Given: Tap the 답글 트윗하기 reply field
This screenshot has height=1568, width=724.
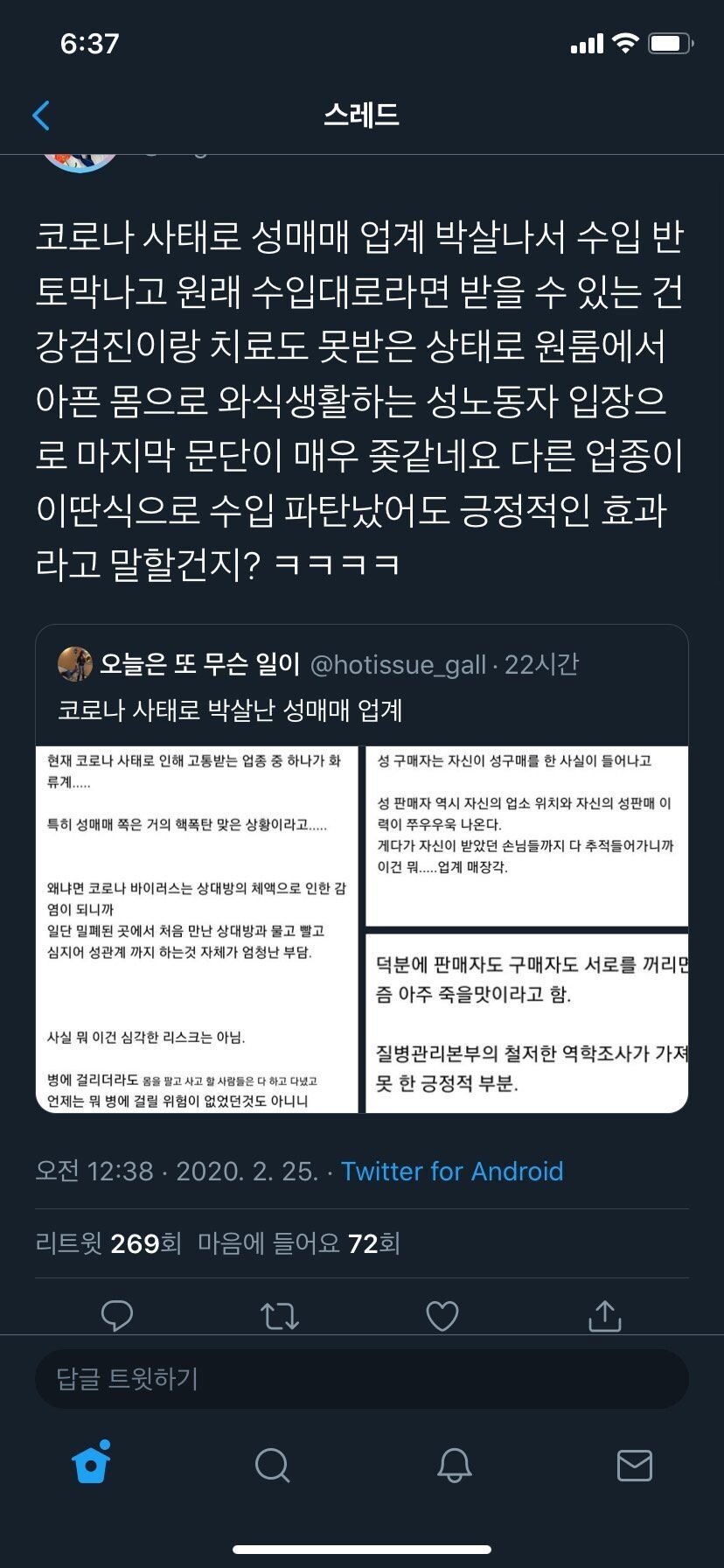Looking at the screenshot, I should [360, 1379].
